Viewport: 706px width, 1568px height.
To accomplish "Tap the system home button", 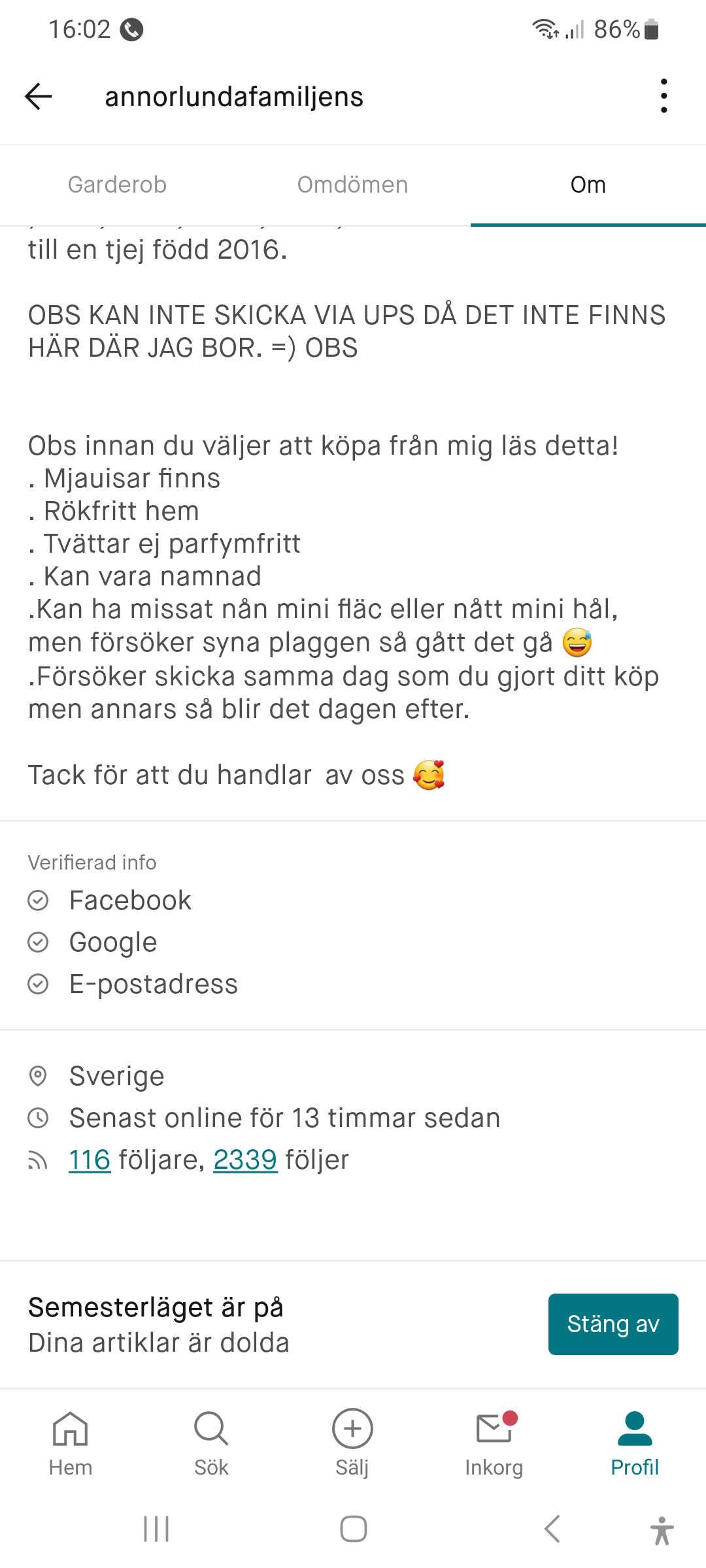I will [x=353, y=1529].
